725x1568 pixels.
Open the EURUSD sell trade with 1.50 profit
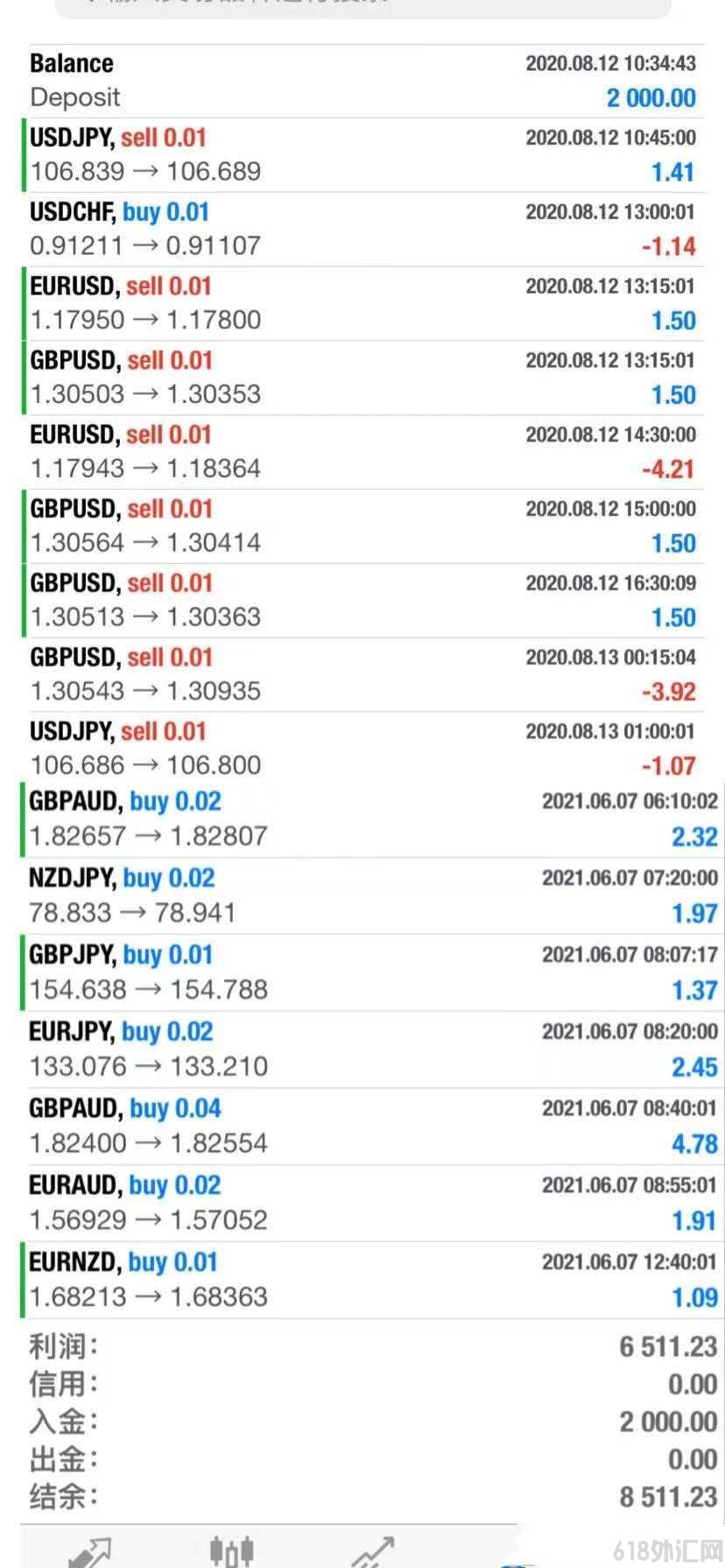click(x=362, y=304)
